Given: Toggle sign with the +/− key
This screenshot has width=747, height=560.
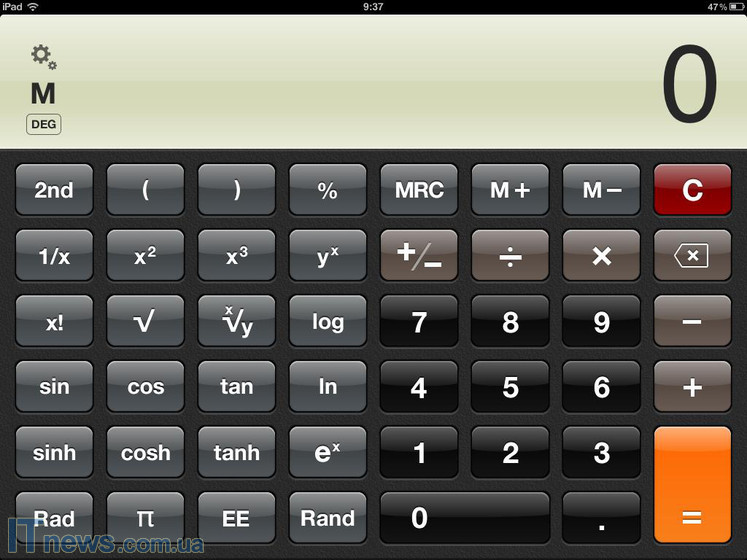Looking at the screenshot, I should (x=419, y=256).
